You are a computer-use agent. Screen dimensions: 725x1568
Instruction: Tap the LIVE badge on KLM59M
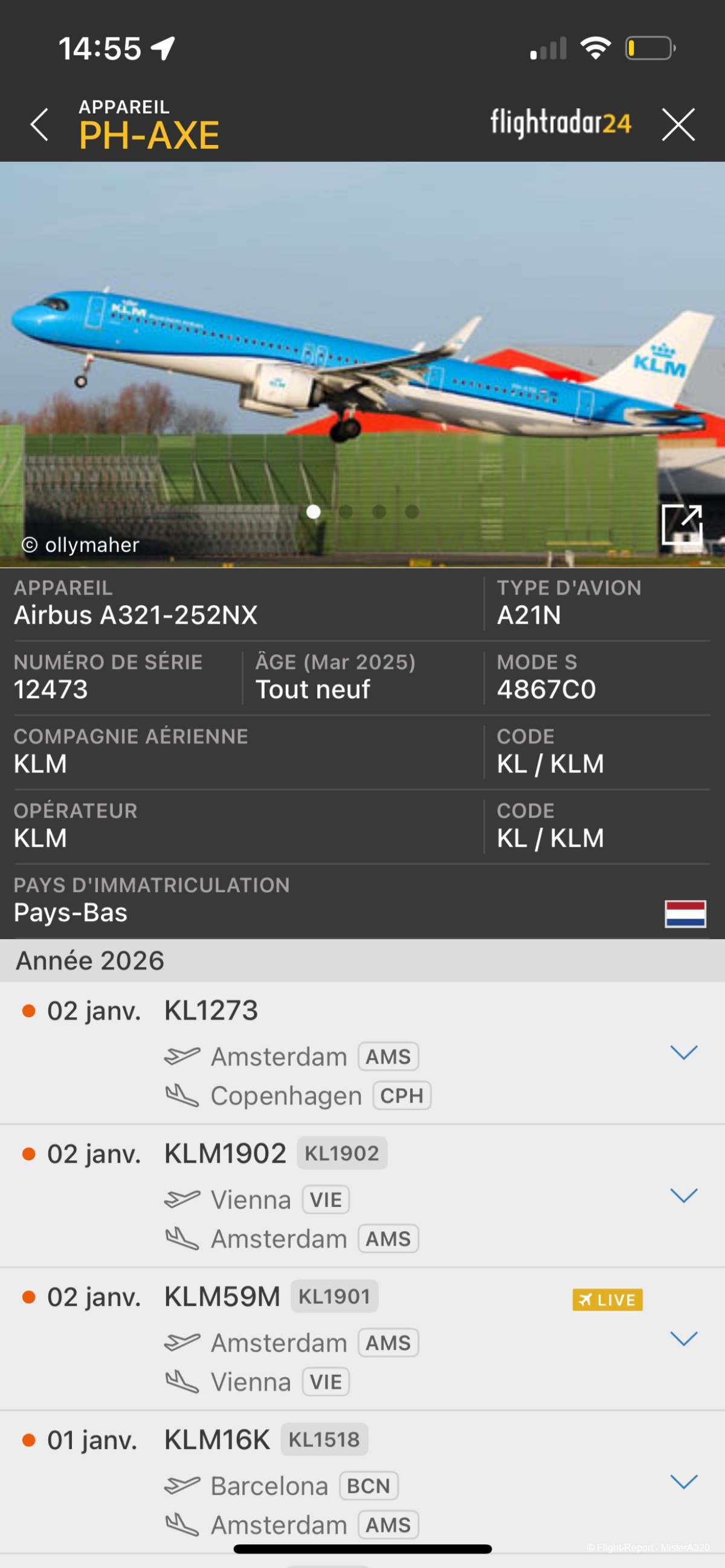pos(607,1300)
